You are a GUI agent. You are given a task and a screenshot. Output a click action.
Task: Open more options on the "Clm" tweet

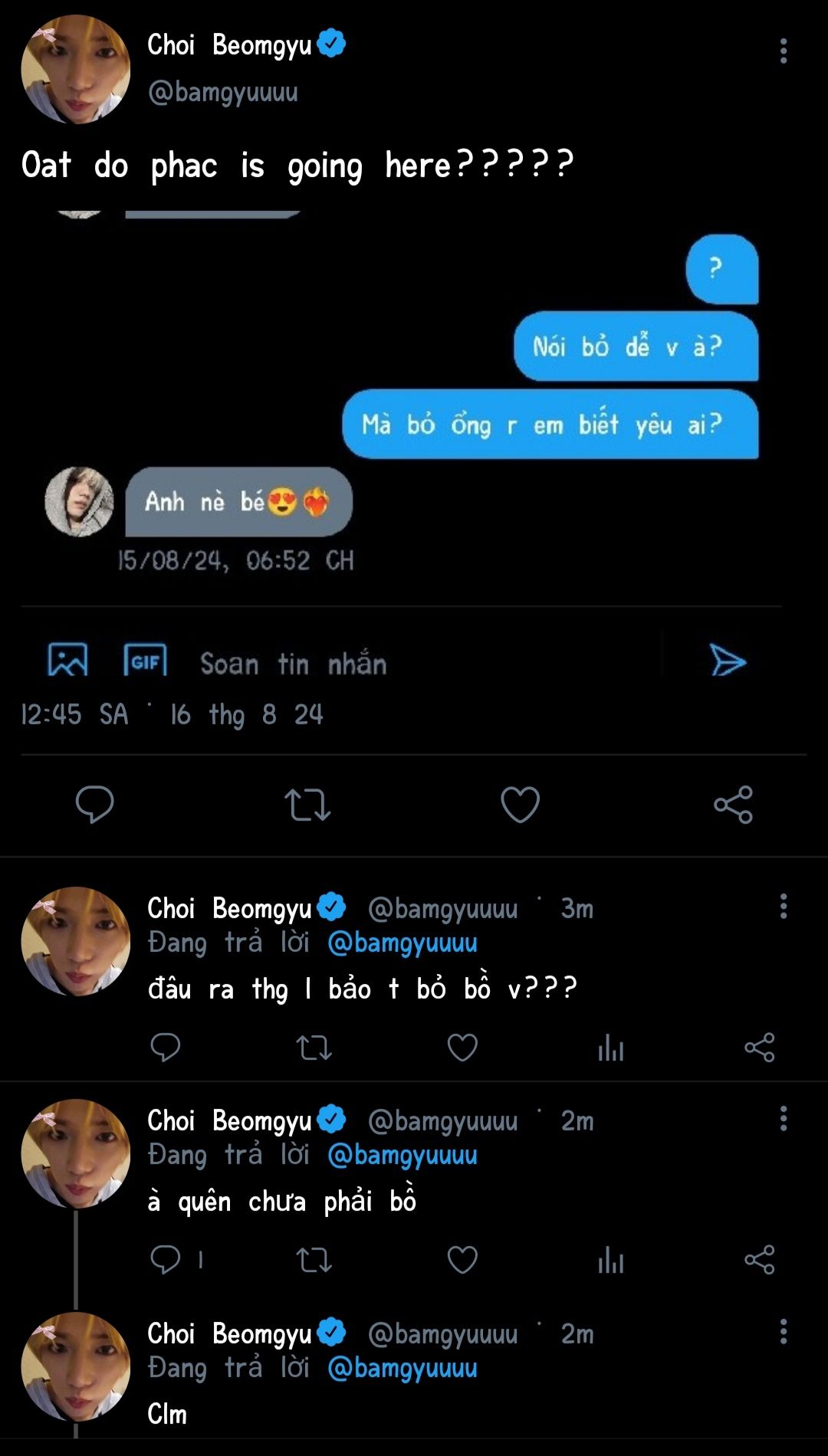(783, 1332)
